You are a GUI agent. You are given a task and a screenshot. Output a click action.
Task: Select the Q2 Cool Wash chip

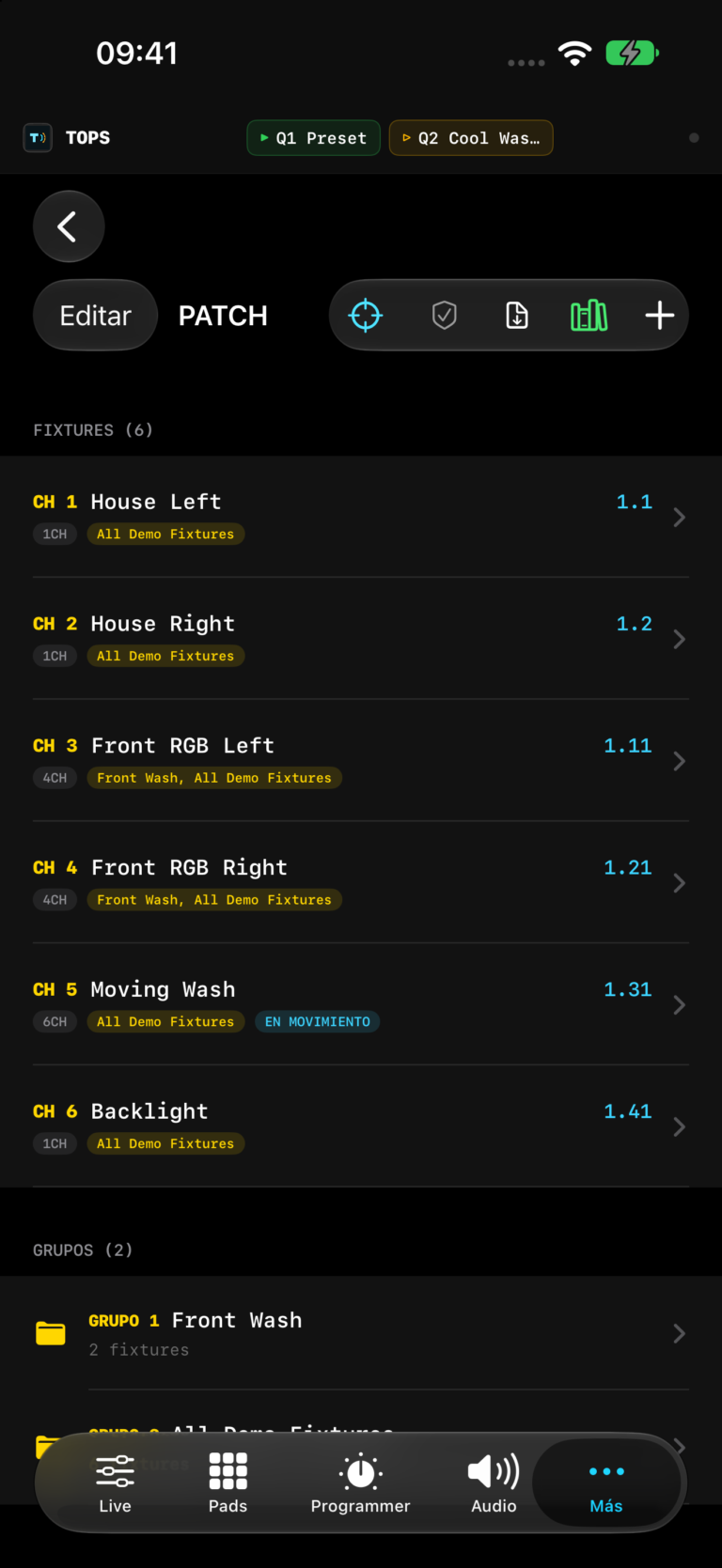pyautogui.click(x=471, y=138)
